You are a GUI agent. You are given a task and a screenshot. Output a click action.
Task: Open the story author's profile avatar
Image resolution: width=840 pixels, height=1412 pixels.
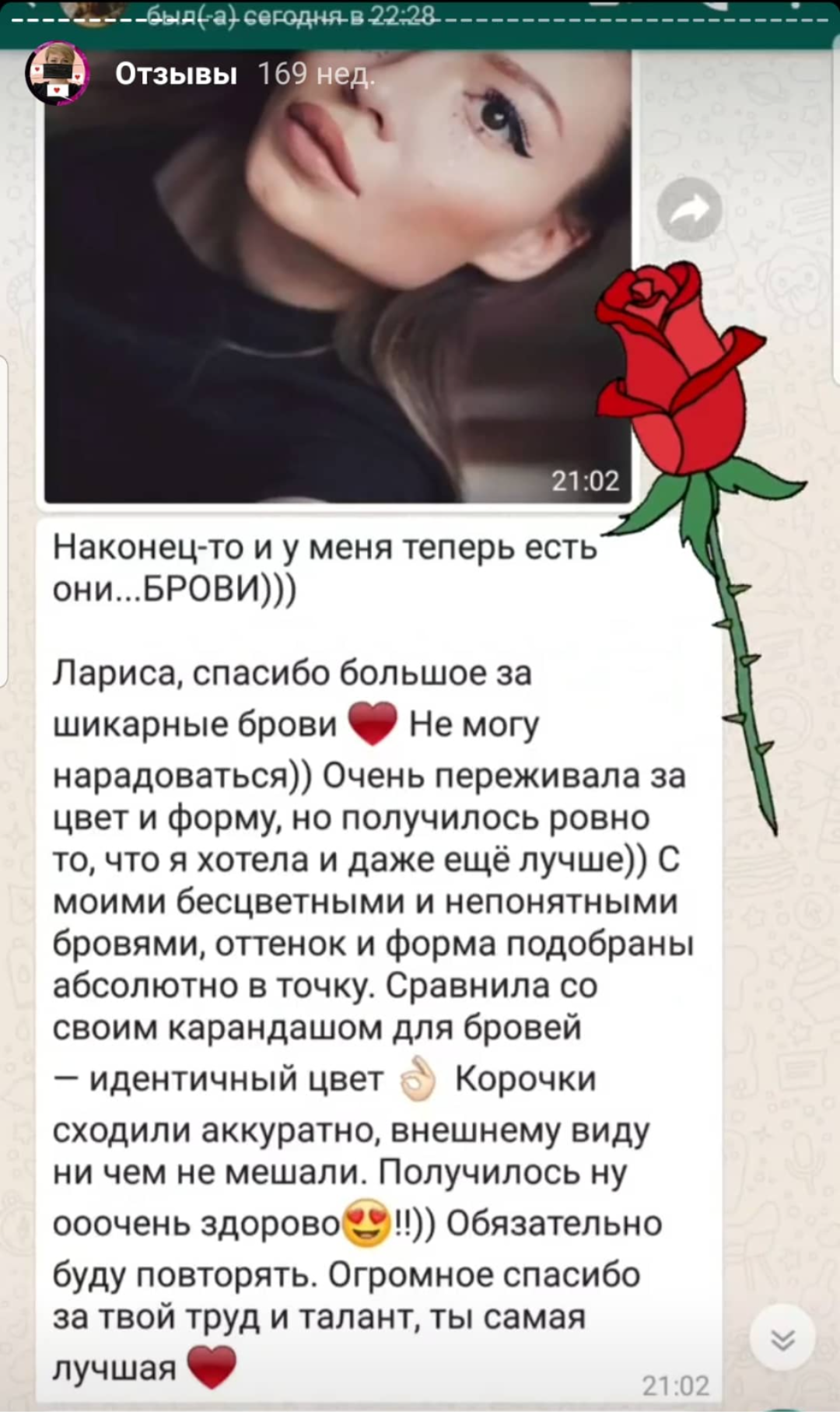coord(57,74)
